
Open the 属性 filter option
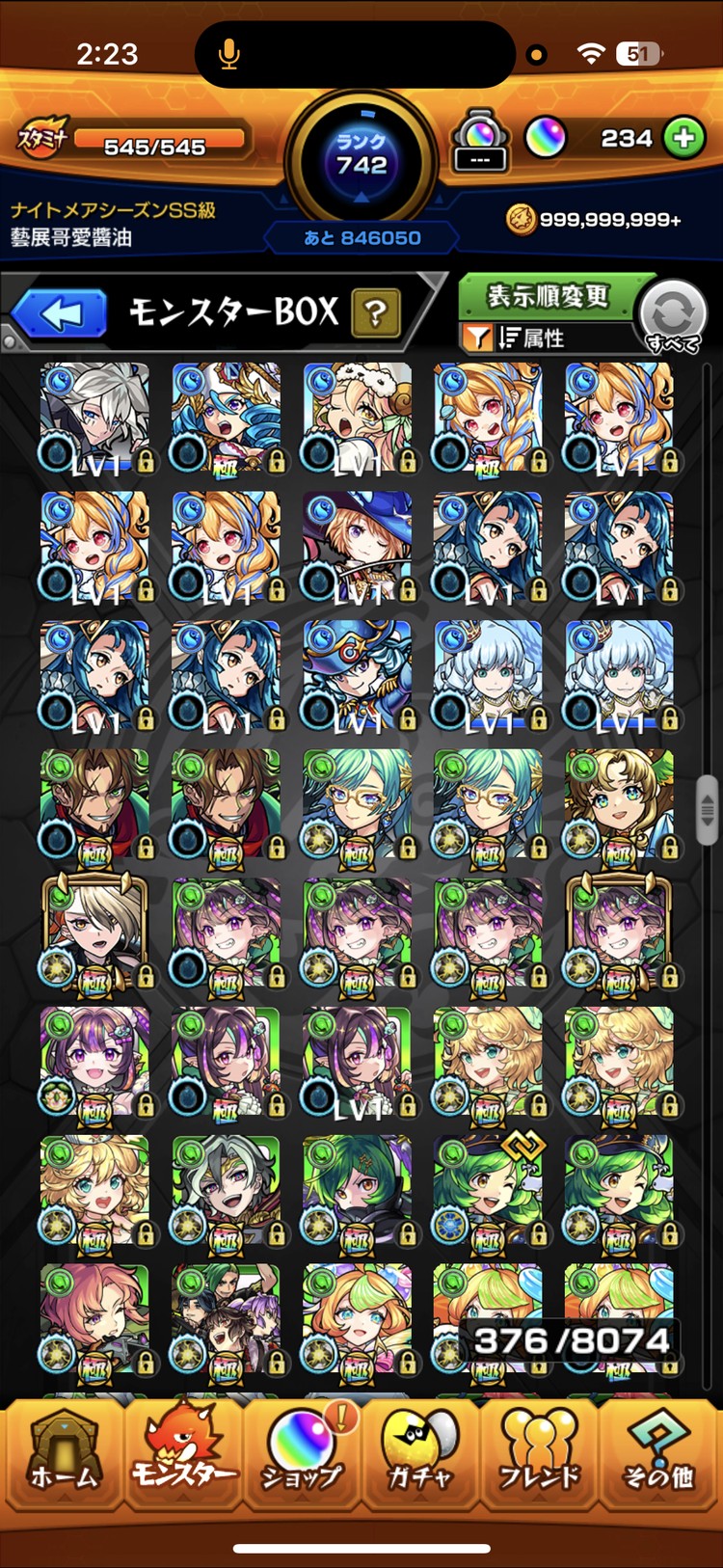pos(530,338)
